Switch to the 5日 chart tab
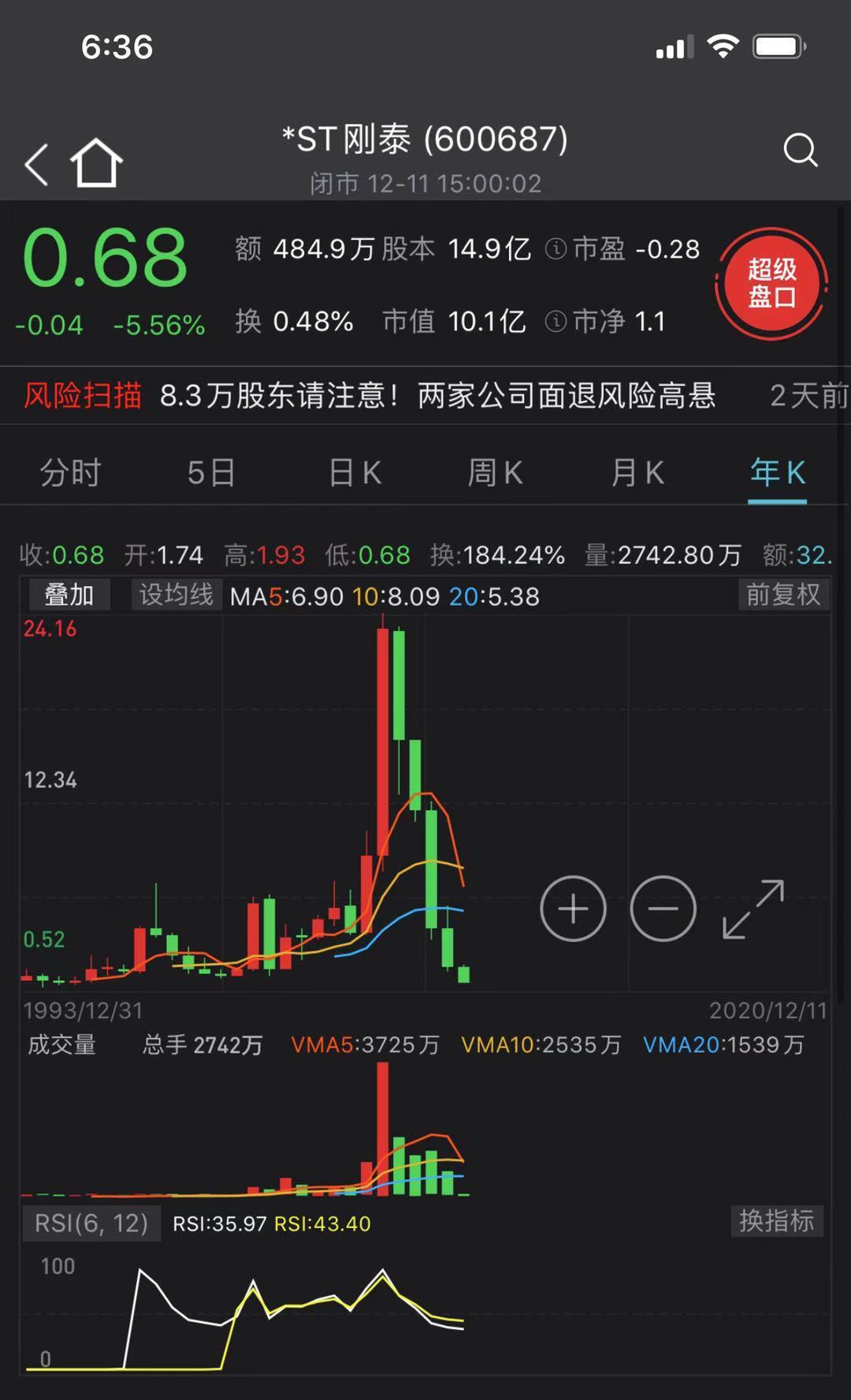The image size is (851, 1400). click(x=211, y=473)
